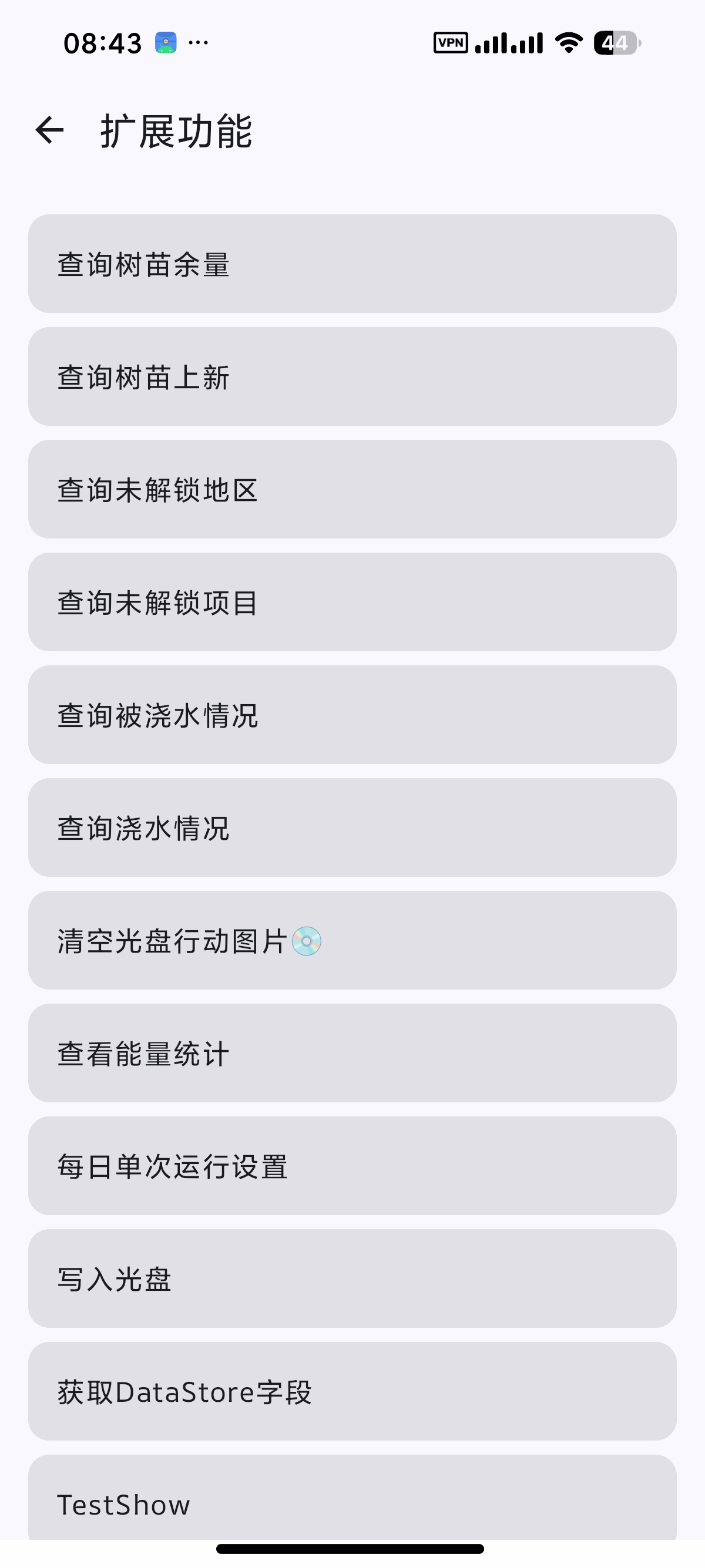705x1568 pixels.
Task: Tap 查询浇水情况 button
Action: click(x=352, y=827)
